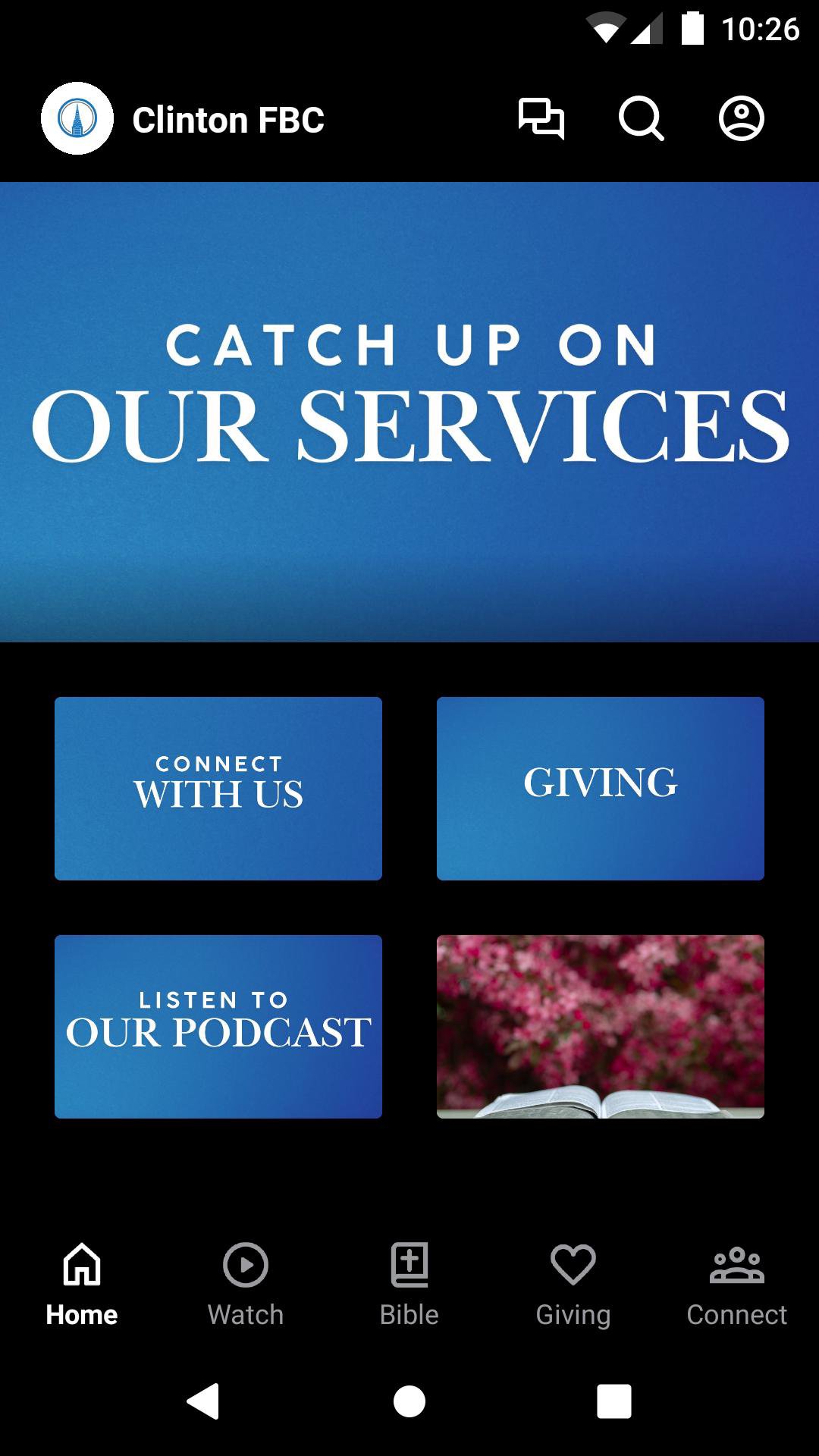Viewport: 819px width, 1456px height.
Task: Open the tile with the flowers and Bible photo
Action: pyautogui.click(x=601, y=1026)
